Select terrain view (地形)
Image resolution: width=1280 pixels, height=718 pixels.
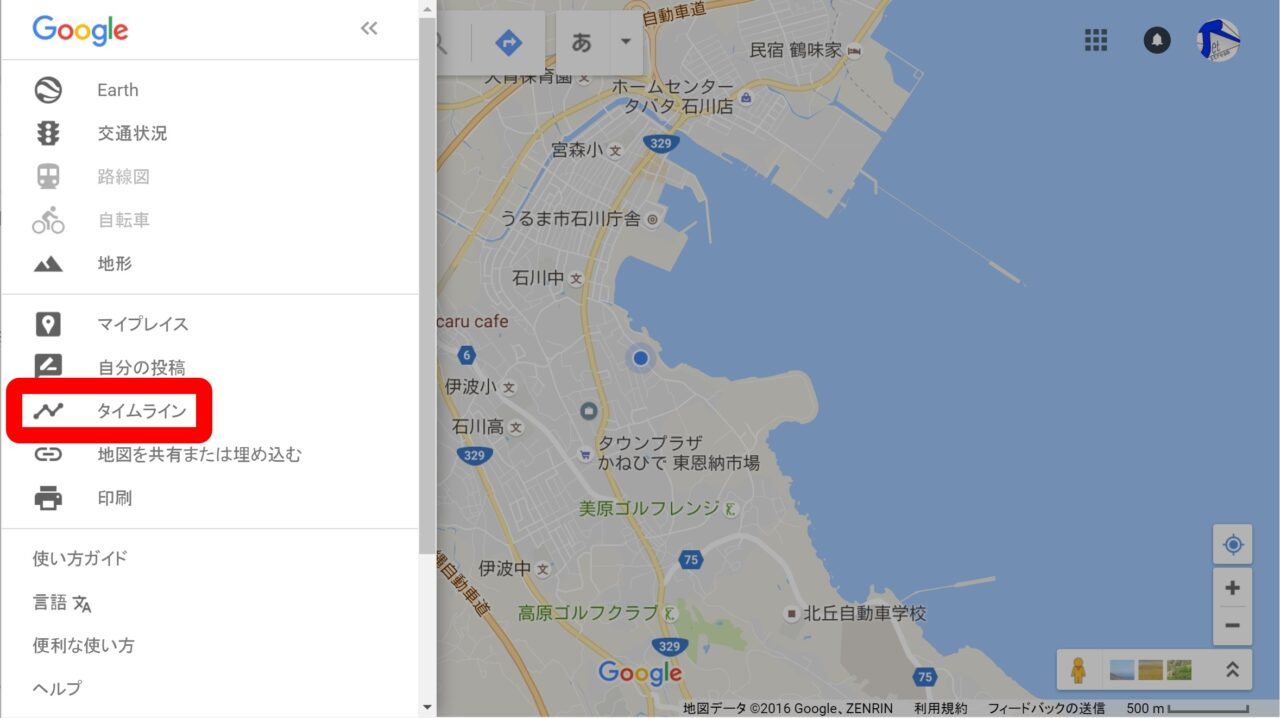[x=114, y=264]
